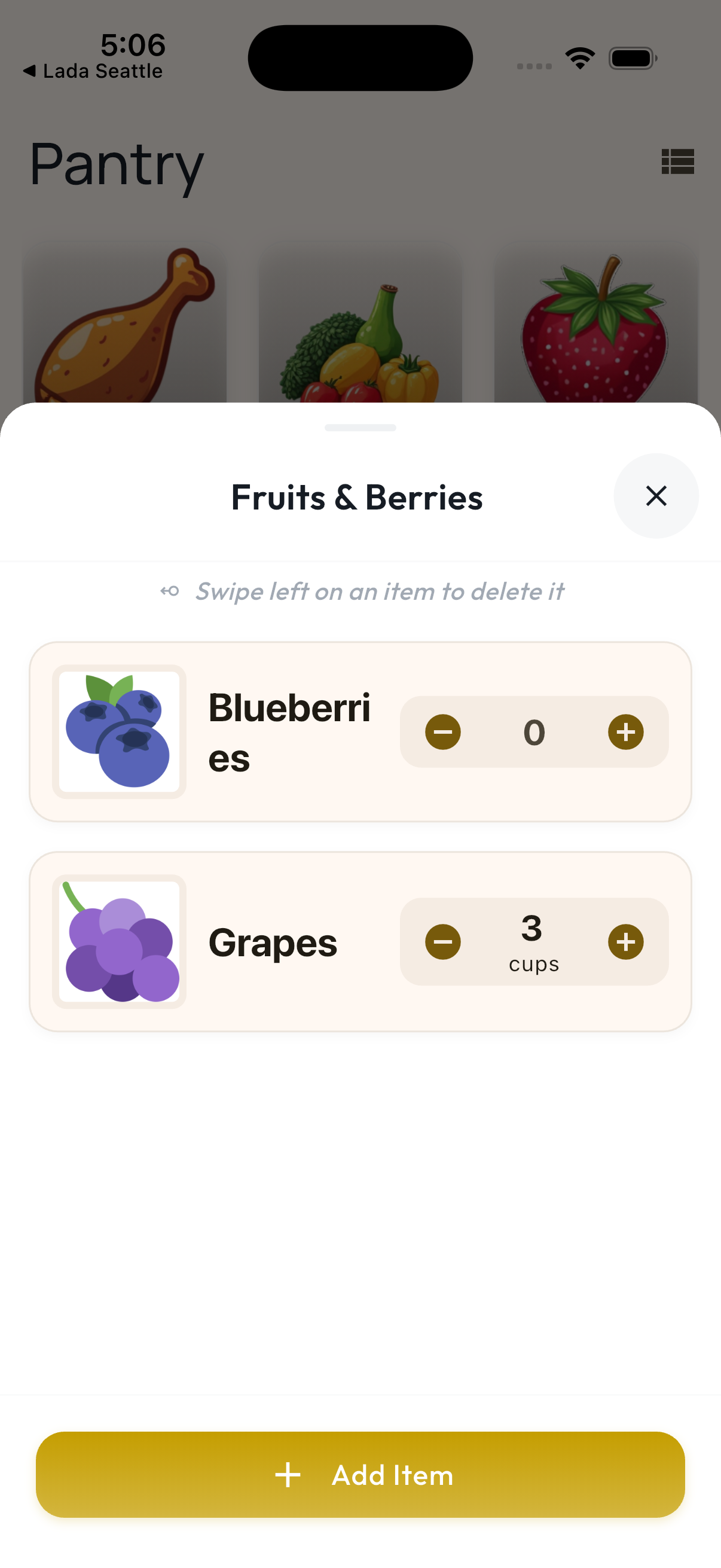Increase the Blueberries quantity
The height and width of the screenshot is (1568, 721).
[625, 731]
